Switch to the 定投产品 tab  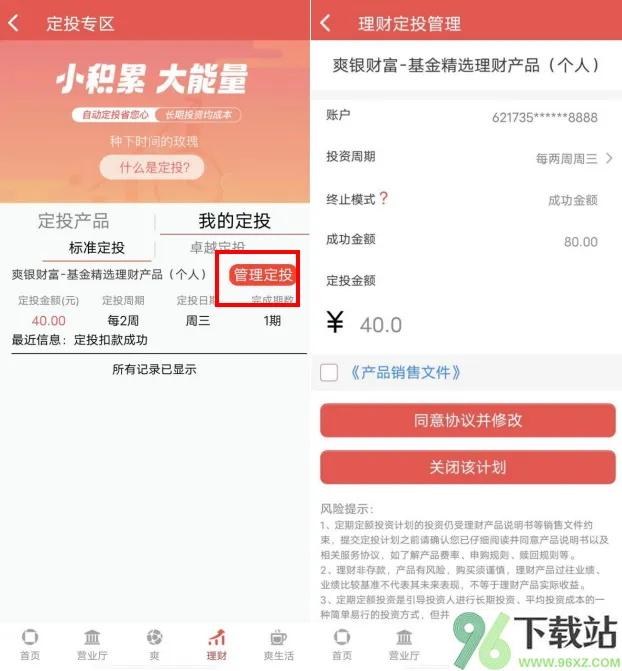pyautogui.click(x=74, y=221)
